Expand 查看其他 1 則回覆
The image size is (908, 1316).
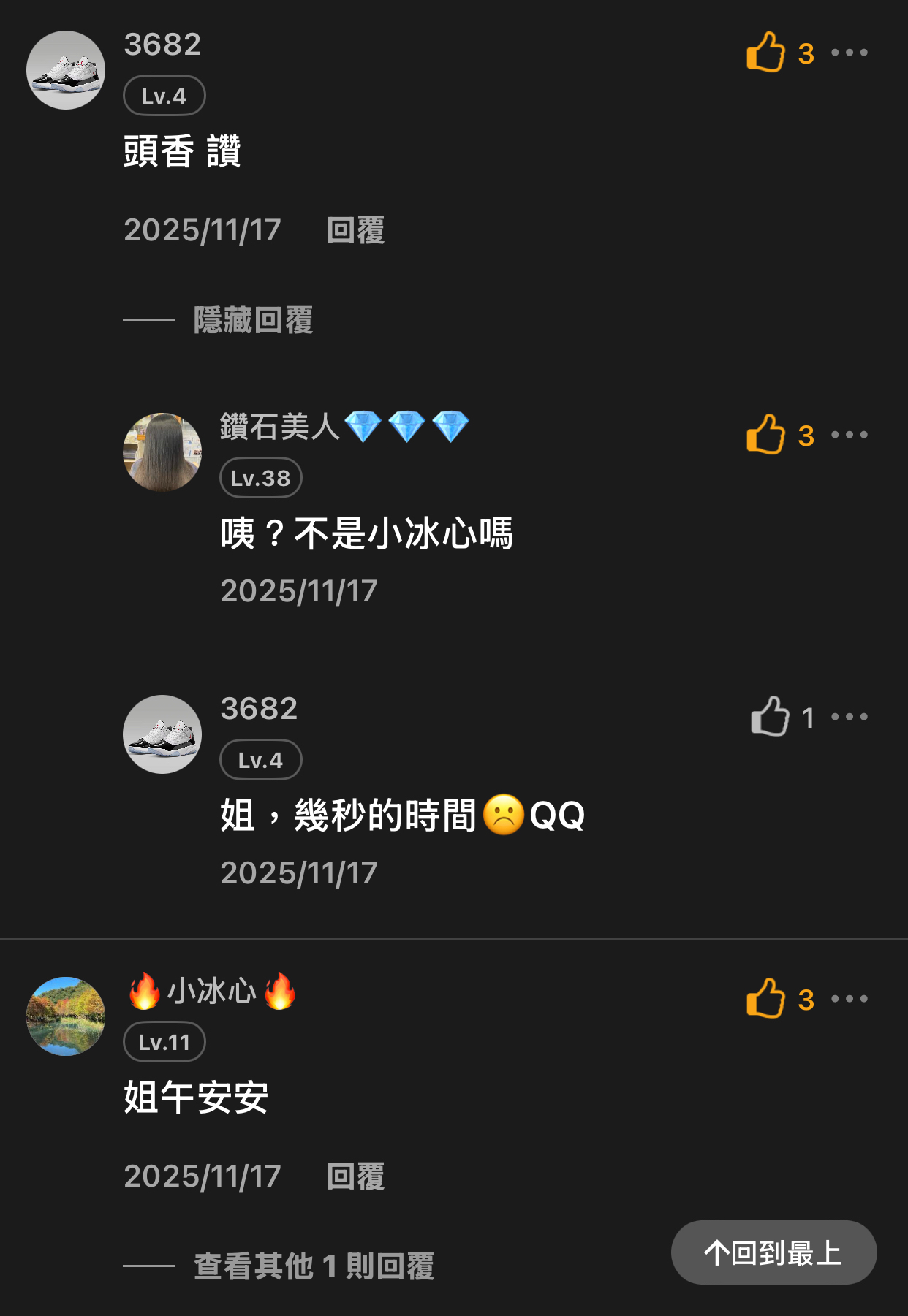click(314, 1266)
